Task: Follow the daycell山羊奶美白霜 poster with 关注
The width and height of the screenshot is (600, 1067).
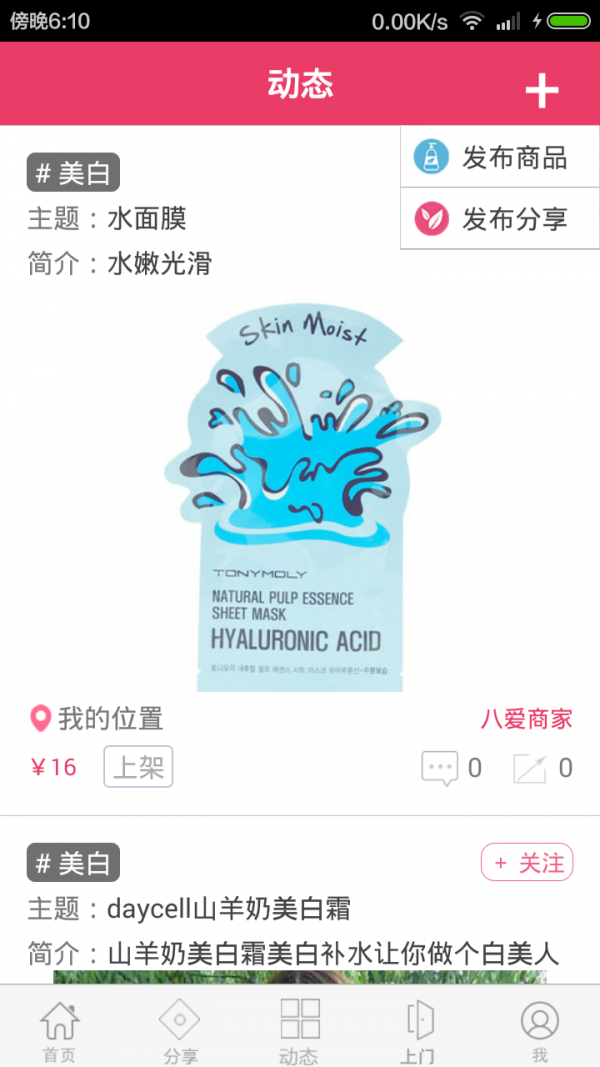Action: pos(527,863)
